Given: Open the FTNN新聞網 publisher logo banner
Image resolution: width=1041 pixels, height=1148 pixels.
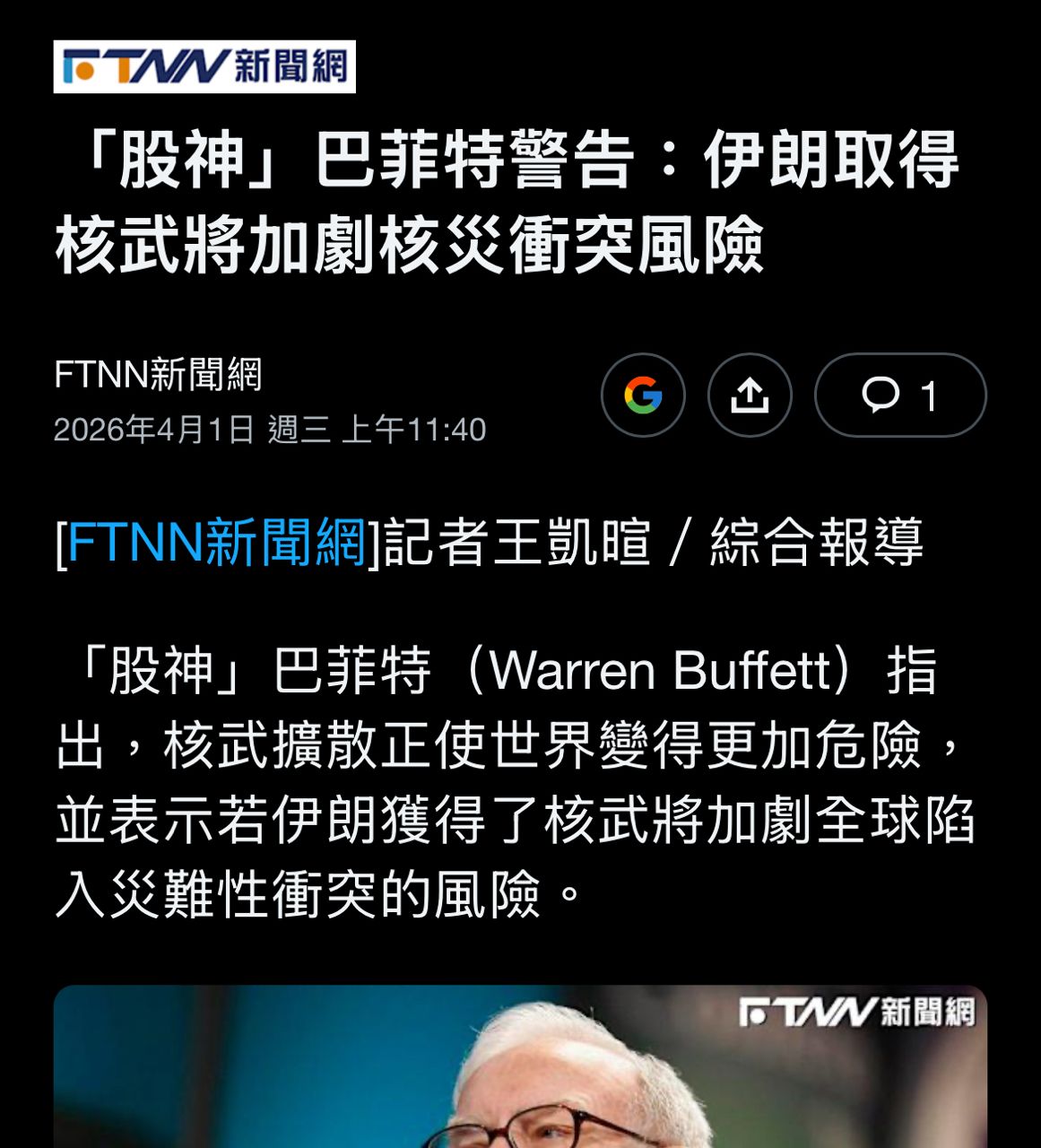Looking at the screenshot, I should point(204,66).
